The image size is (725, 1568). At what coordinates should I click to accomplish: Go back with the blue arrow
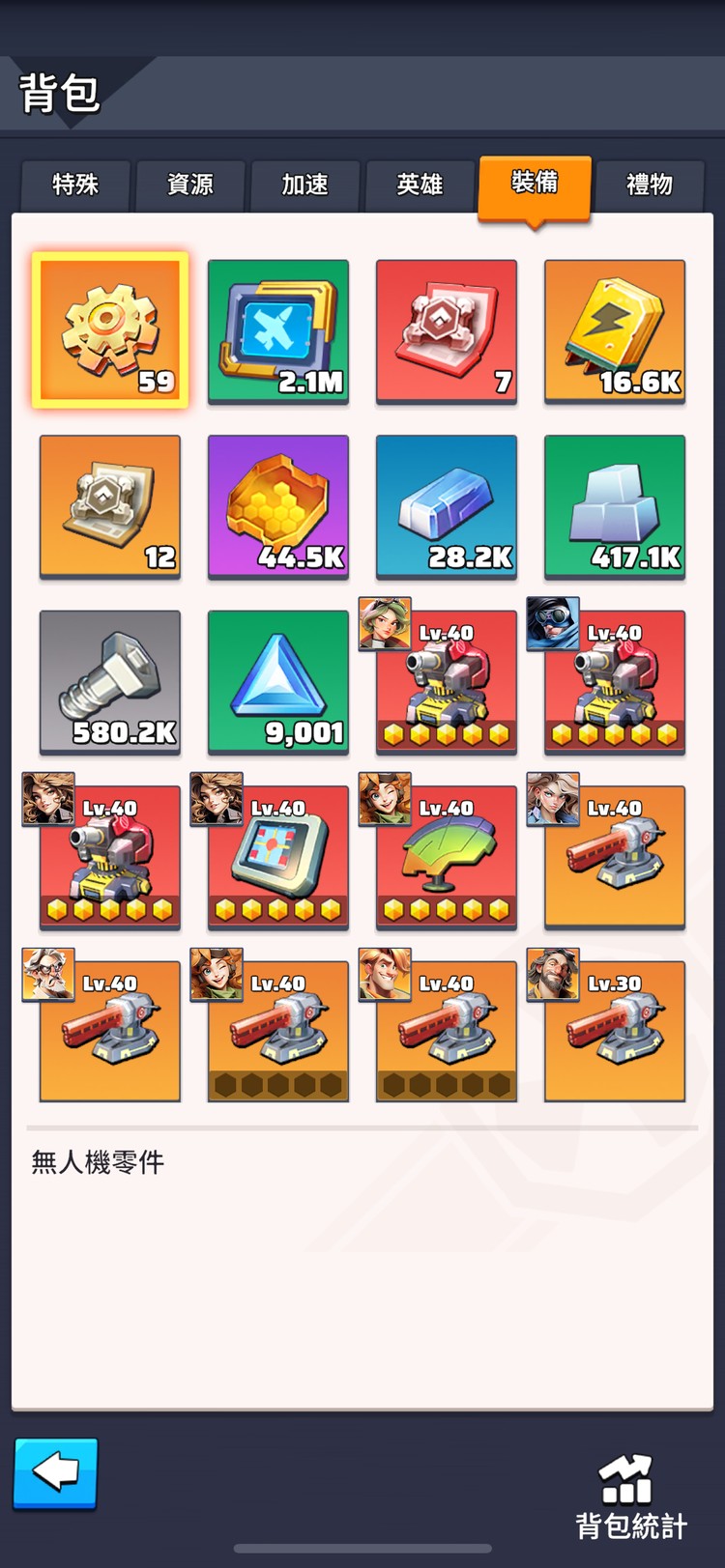55,1472
